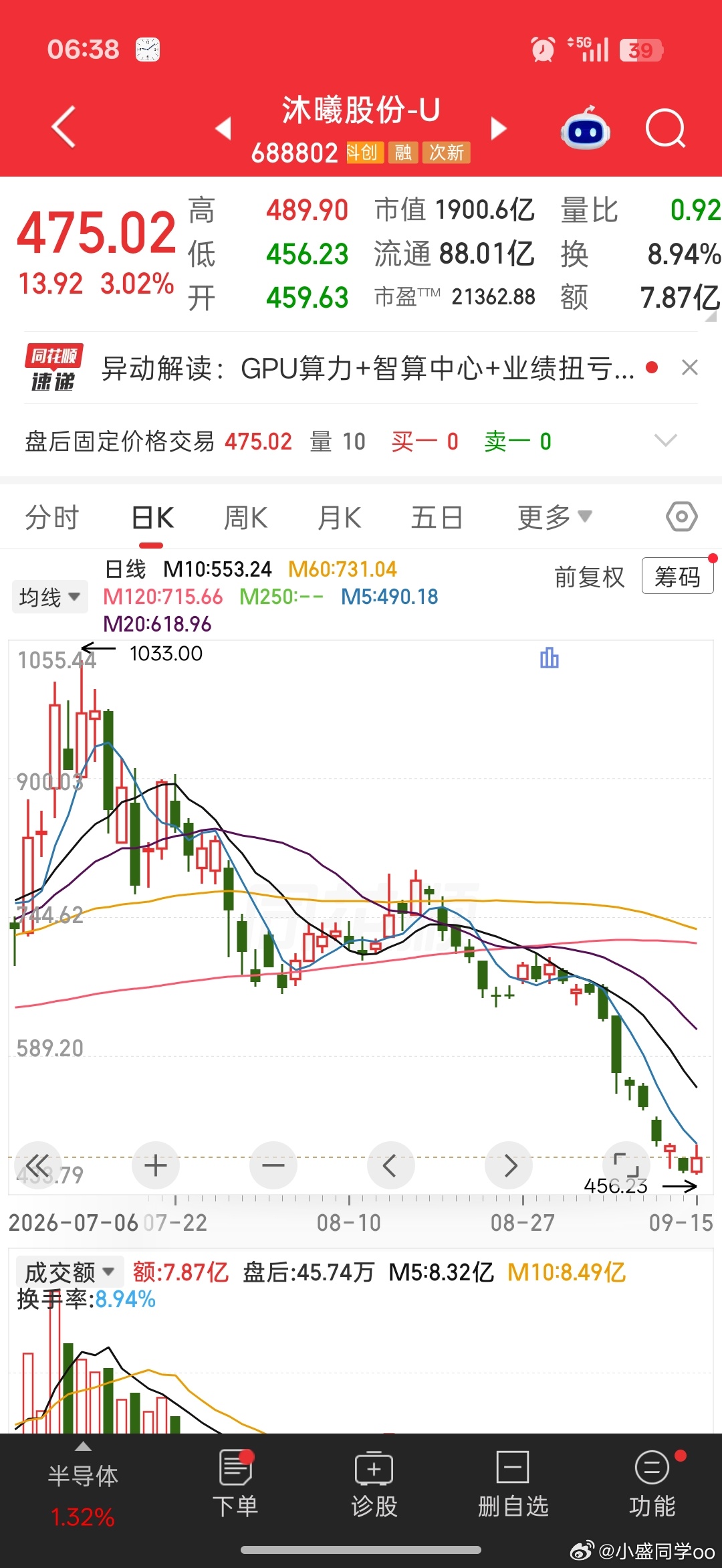The width and height of the screenshot is (722, 1568).
Task: Tap the 筹码 chip distribution button
Action: click(677, 576)
